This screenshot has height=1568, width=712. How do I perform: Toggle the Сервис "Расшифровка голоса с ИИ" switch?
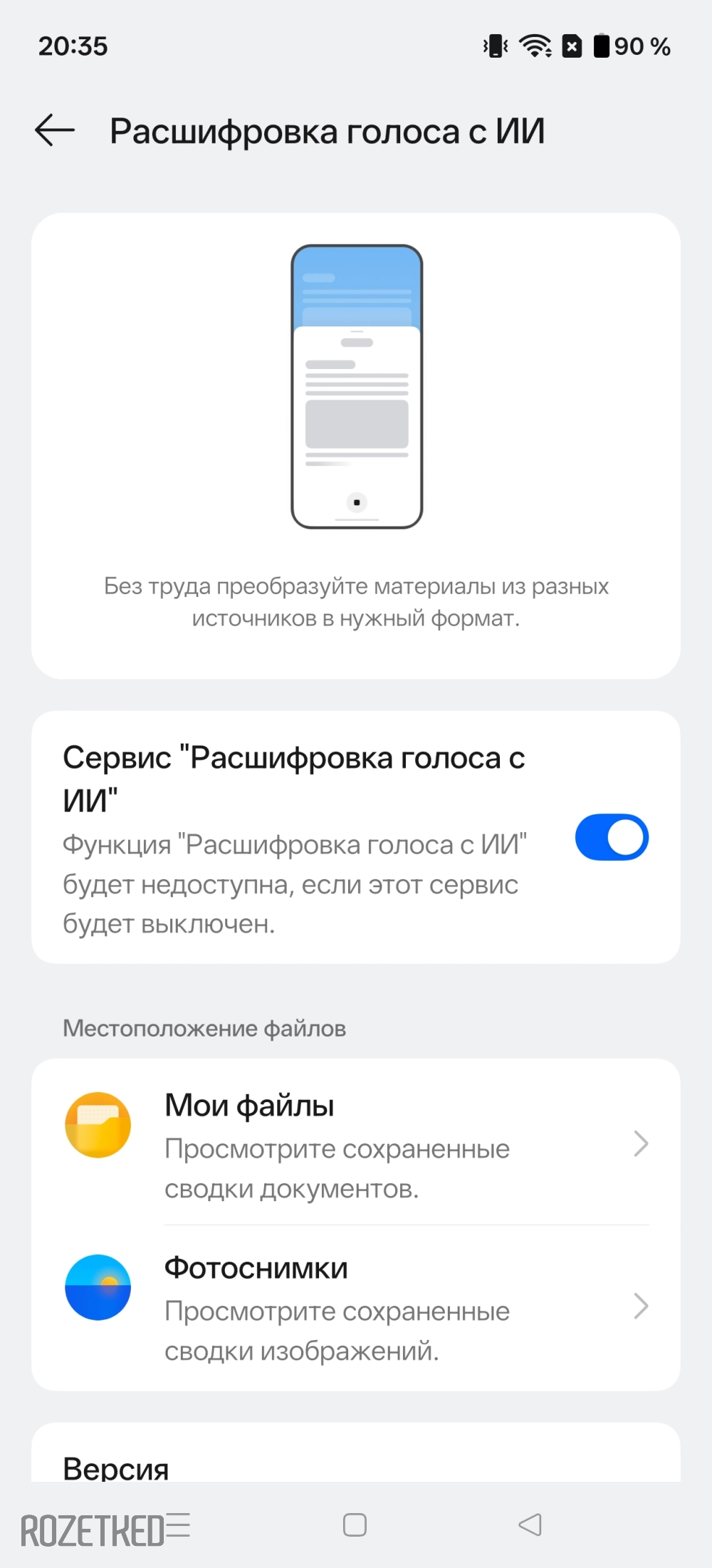click(x=611, y=837)
